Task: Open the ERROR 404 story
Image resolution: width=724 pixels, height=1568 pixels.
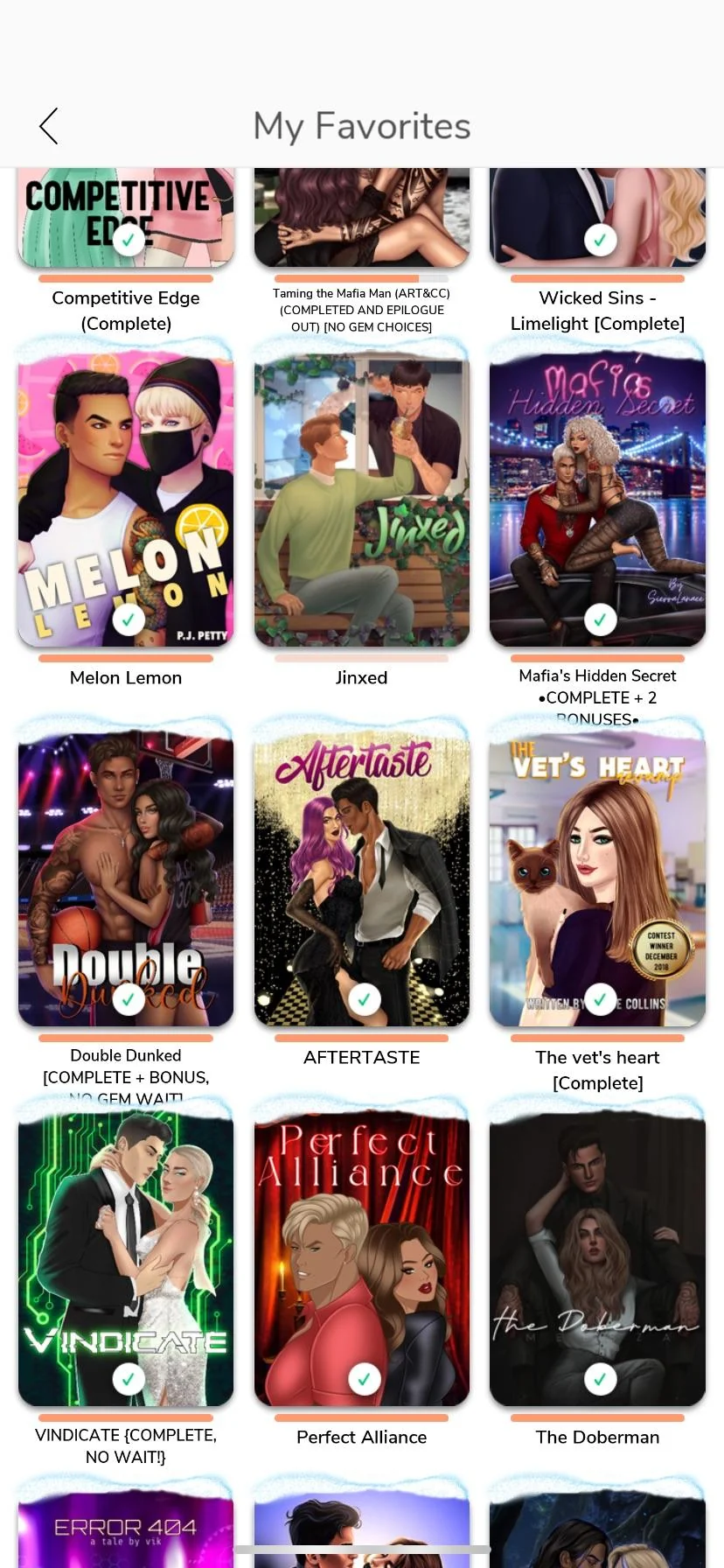Action: [x=126, y=1527]
